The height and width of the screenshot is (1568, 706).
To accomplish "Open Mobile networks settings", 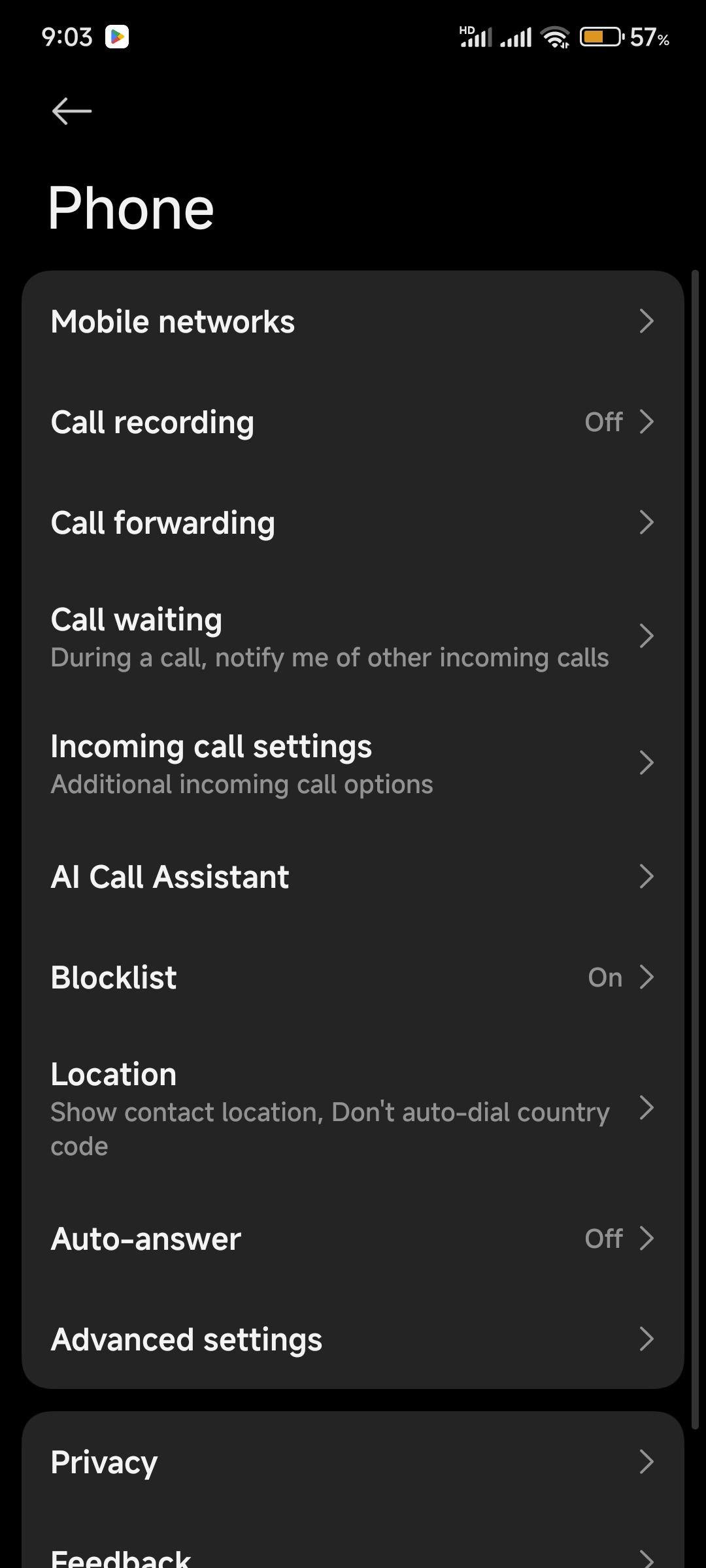I will point(353,321).
